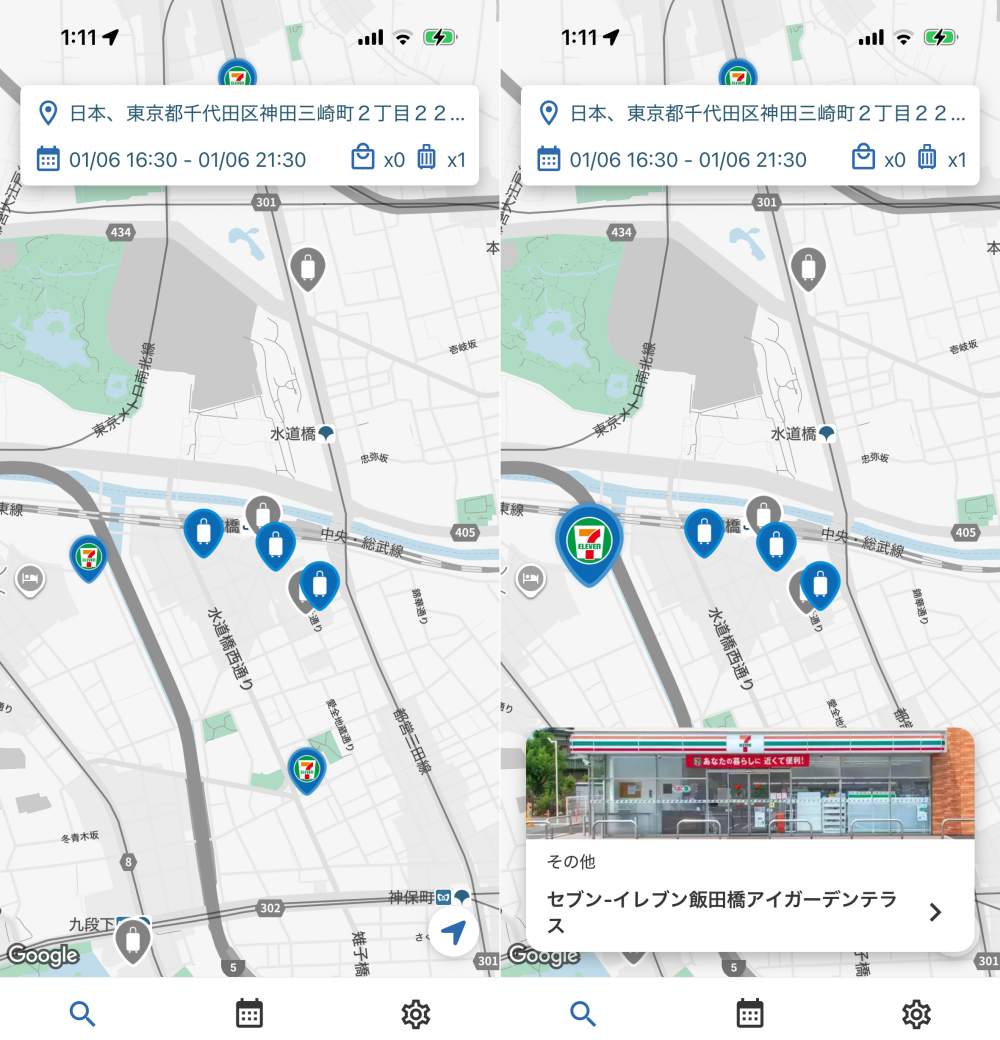Screen dimensions: 1000x1040
Task: Tap the enlarged selected 7-Eleven map pin
Action: point(590,541)
